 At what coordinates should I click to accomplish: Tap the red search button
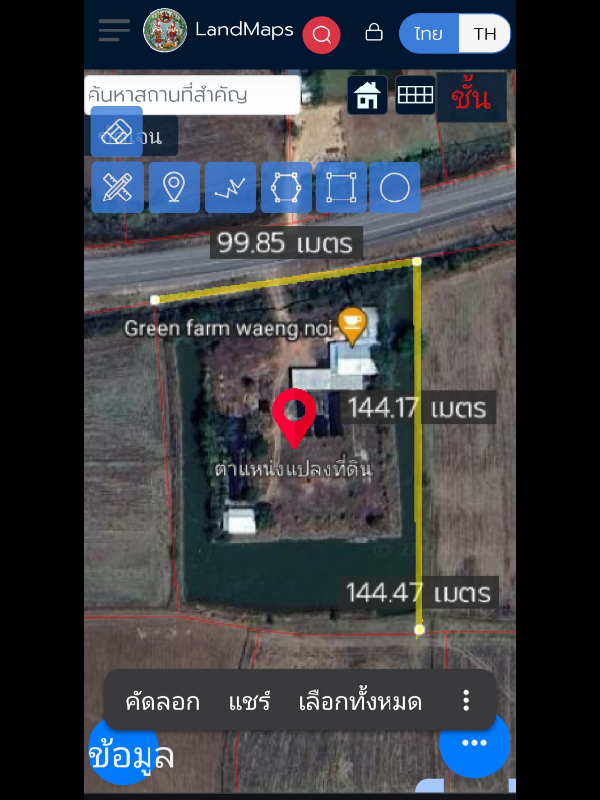click(x=321, y=35)
